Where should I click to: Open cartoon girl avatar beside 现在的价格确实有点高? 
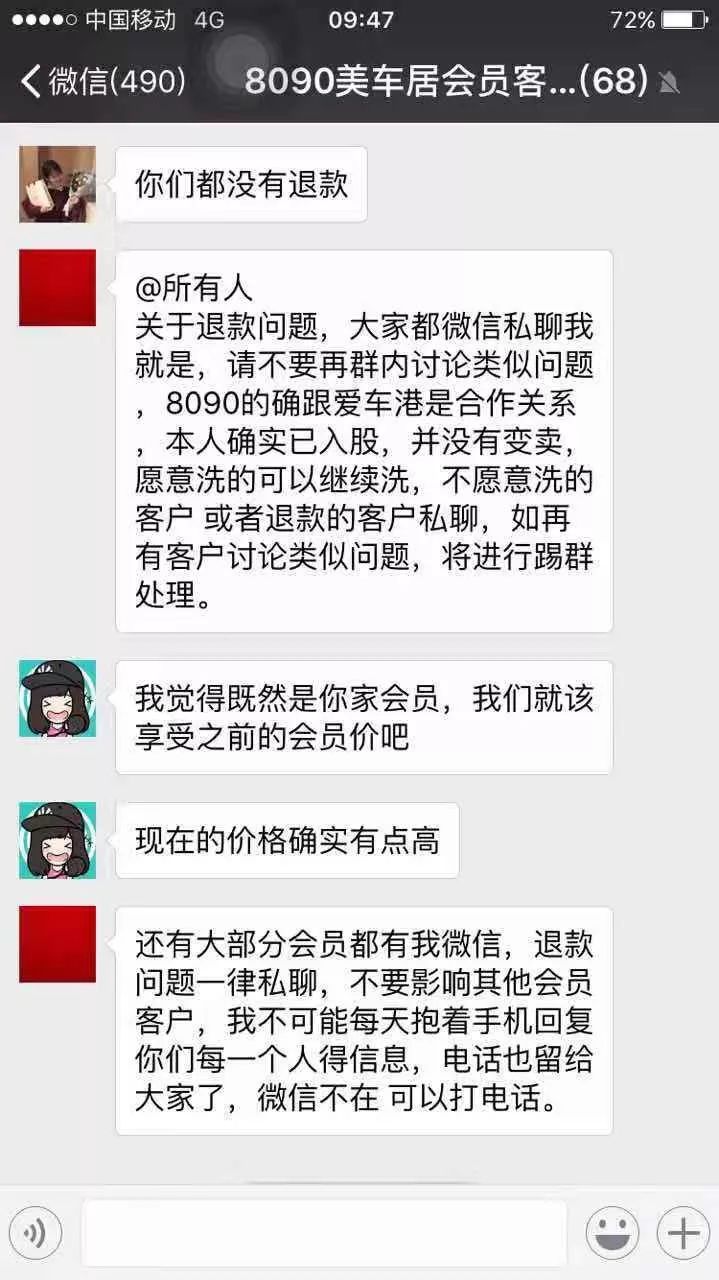point(58,840)
